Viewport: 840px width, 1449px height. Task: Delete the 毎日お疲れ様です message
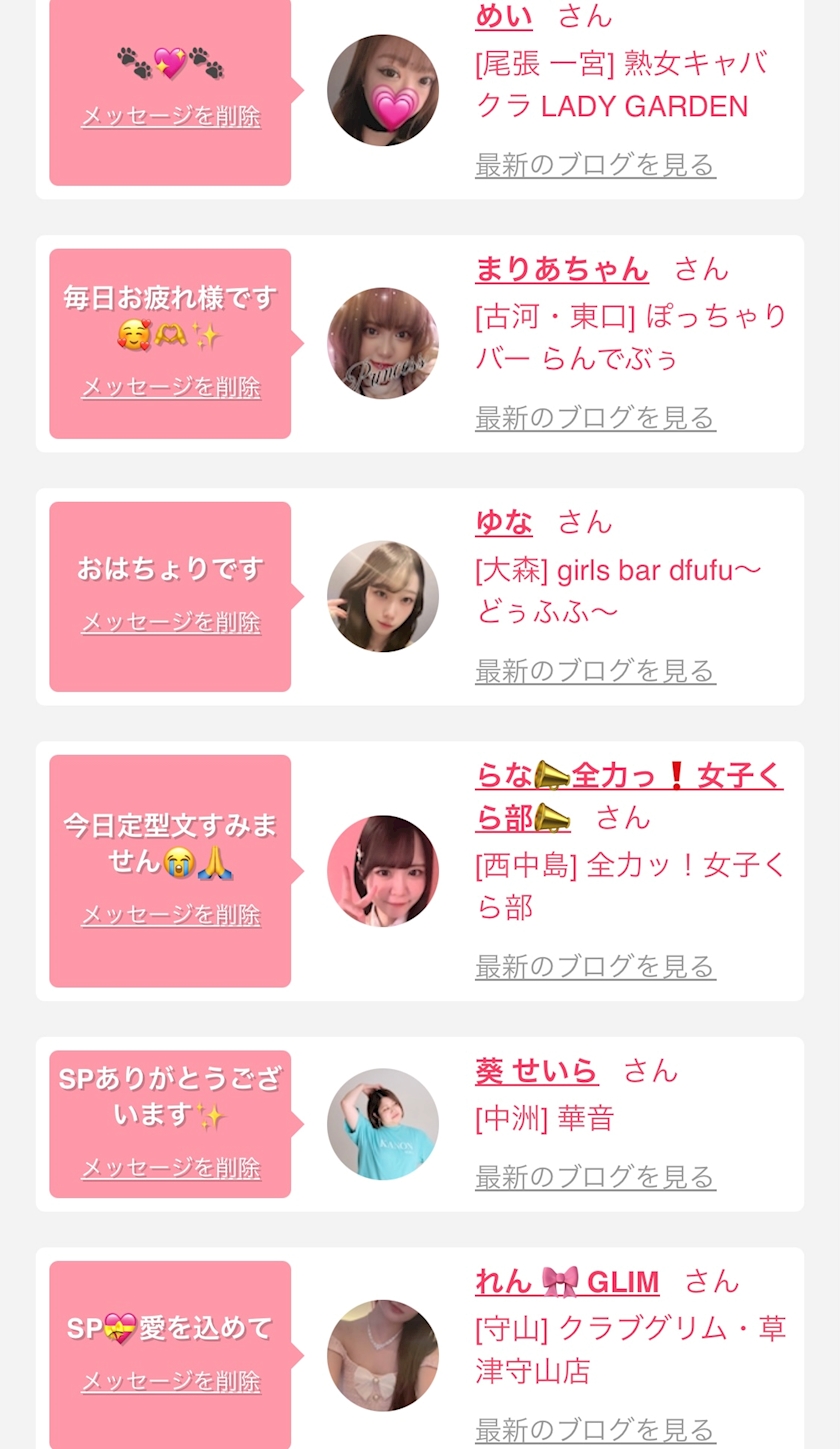point(170,388)
